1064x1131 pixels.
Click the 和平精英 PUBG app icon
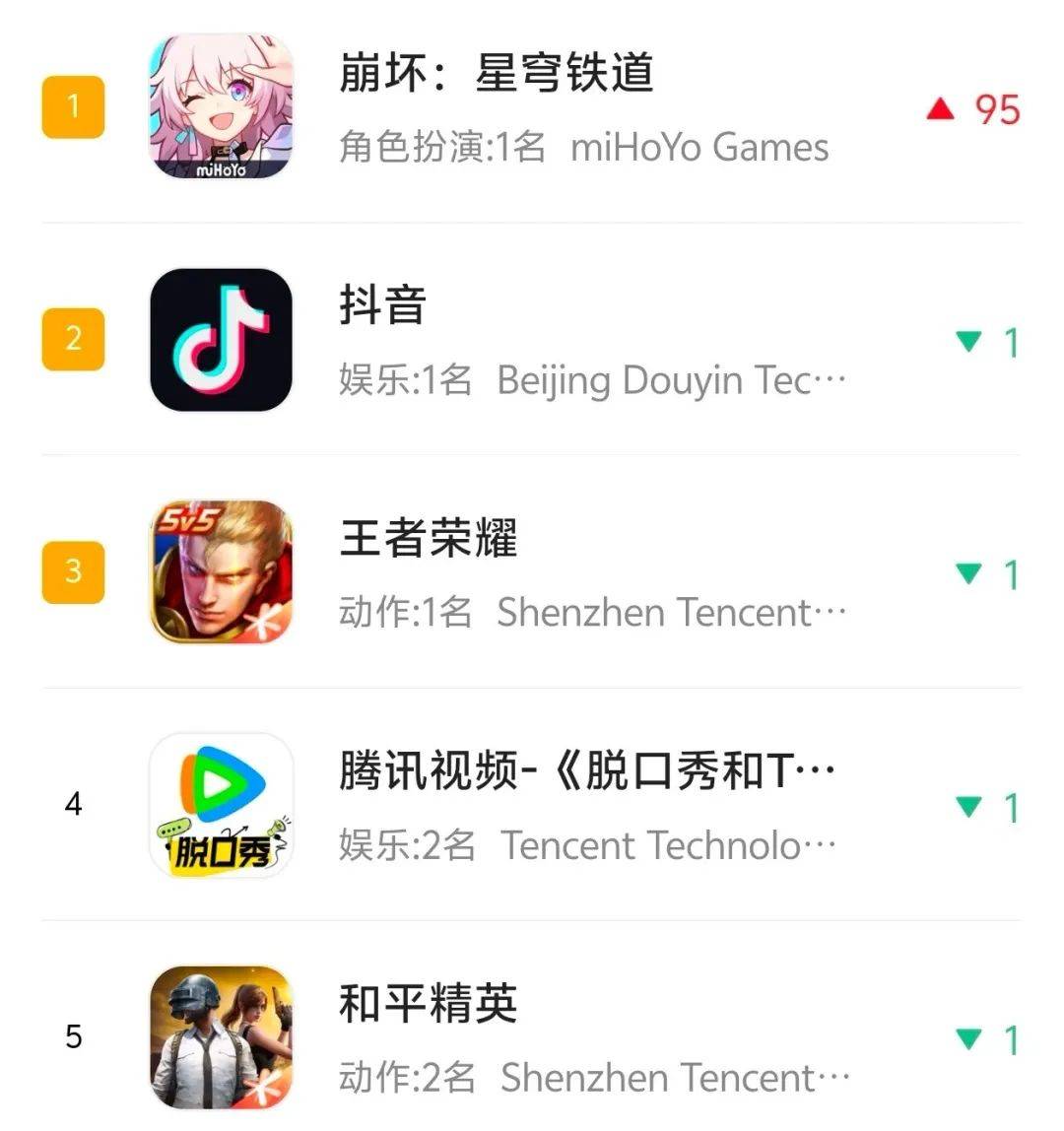click(x=221, y=1035)
